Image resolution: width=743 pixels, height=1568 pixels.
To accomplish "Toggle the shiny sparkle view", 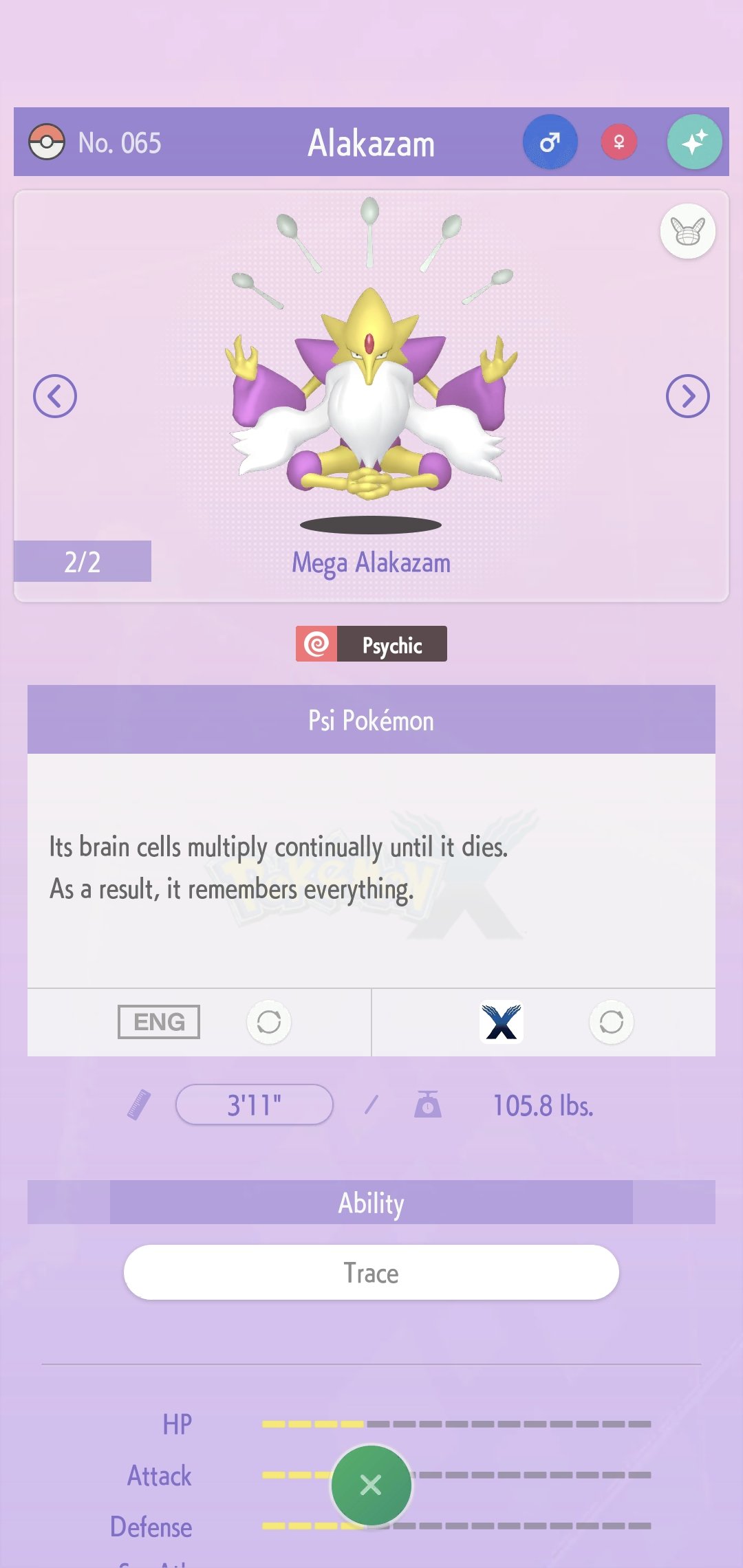I will [x=695, y=142].
